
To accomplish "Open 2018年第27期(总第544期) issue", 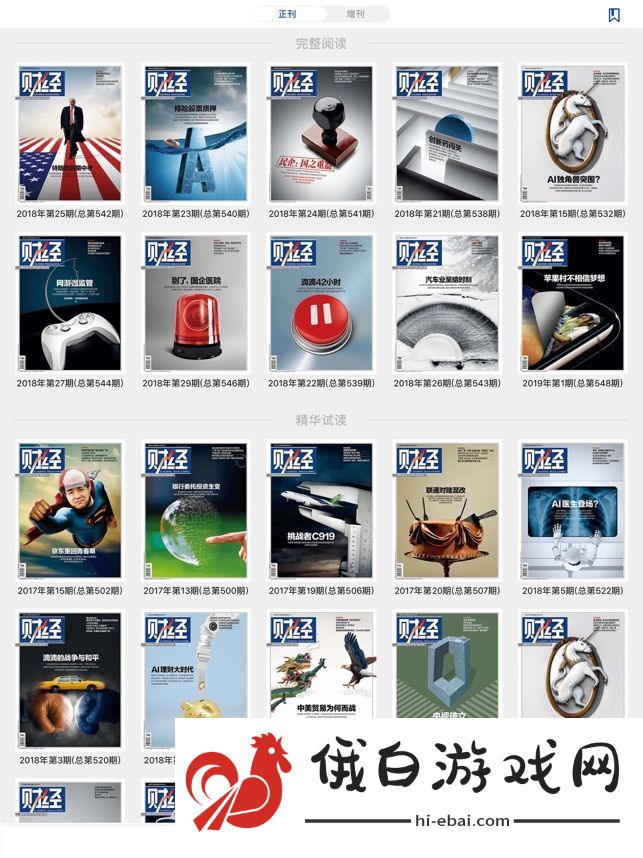I will [x=70, y=303].
